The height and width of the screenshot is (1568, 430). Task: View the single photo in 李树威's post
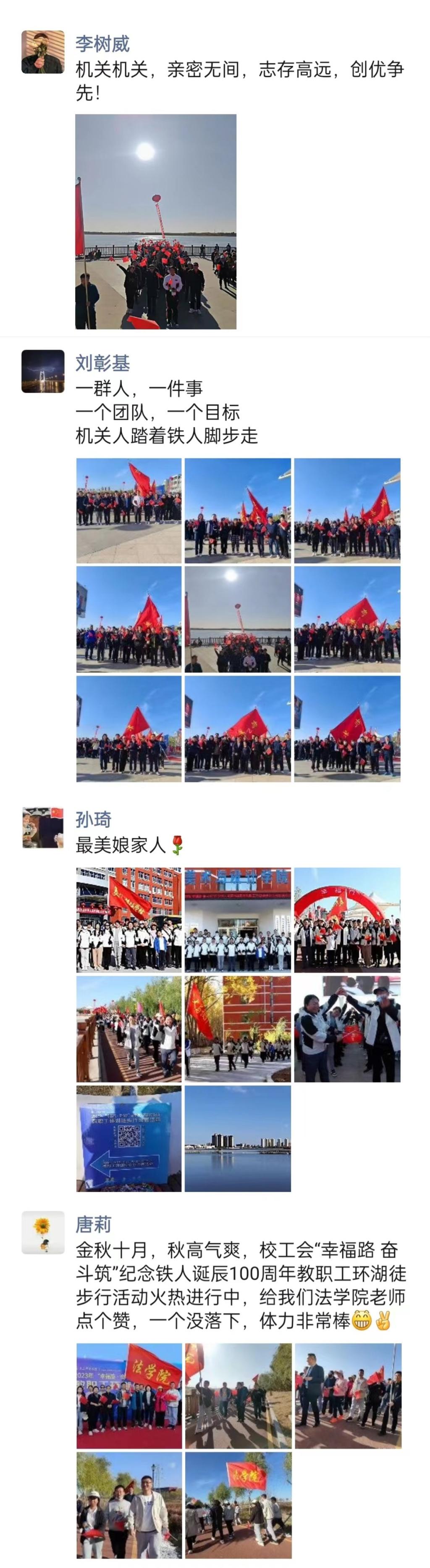156,222
